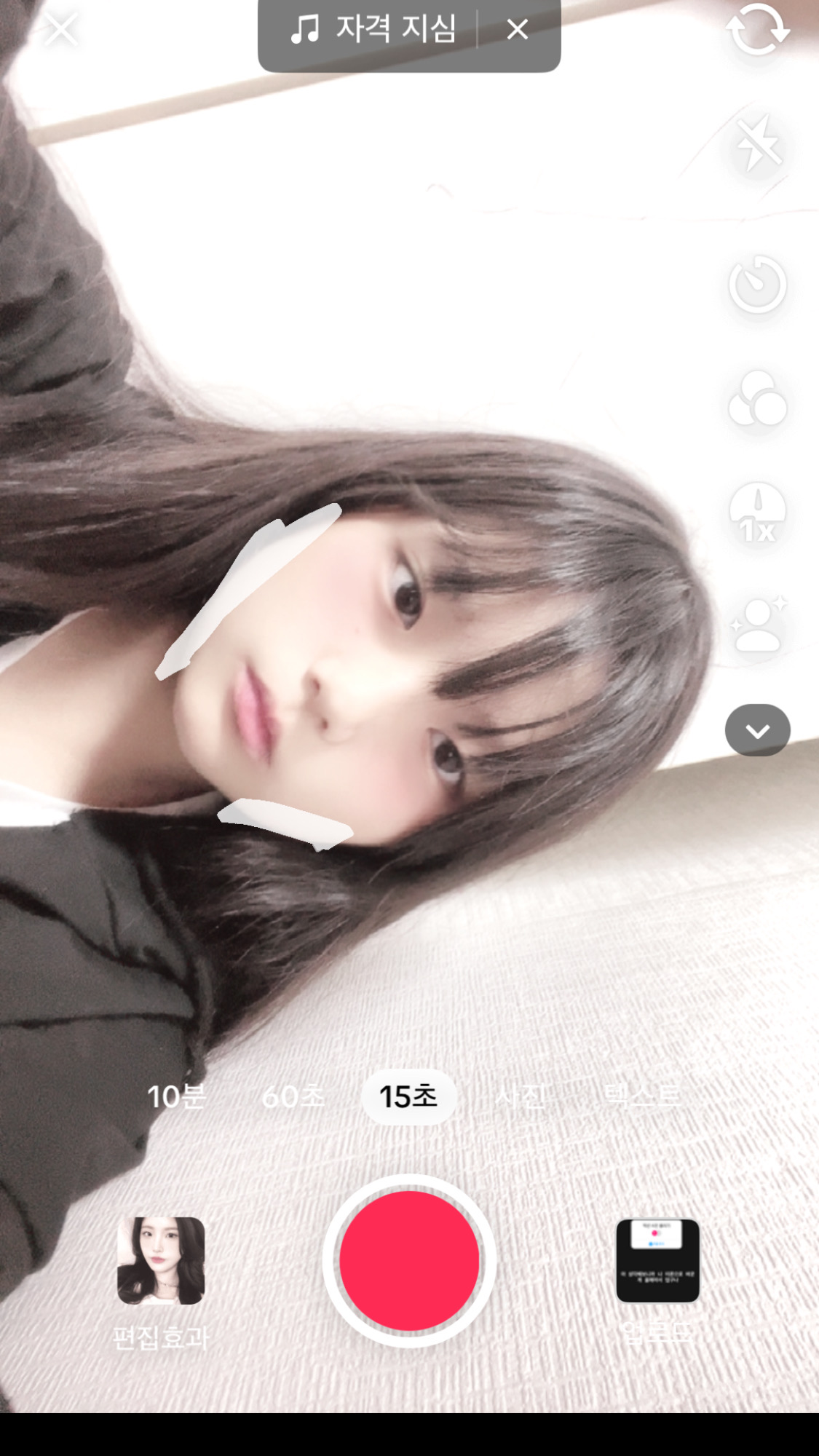Switch to 10분 recording length
The image size is (819, 1456).
(x=176, y=1096)
